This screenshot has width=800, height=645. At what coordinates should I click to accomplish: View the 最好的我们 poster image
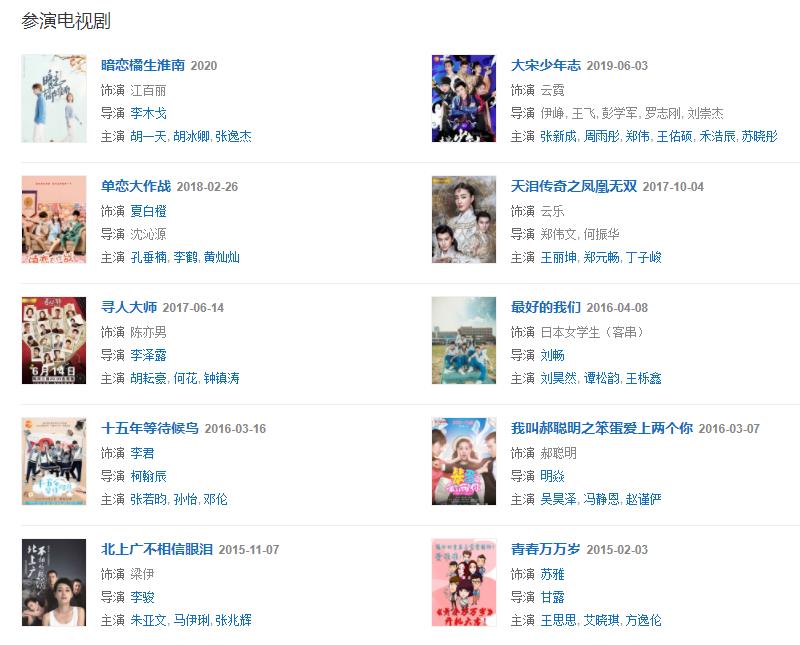click(464, 340)
